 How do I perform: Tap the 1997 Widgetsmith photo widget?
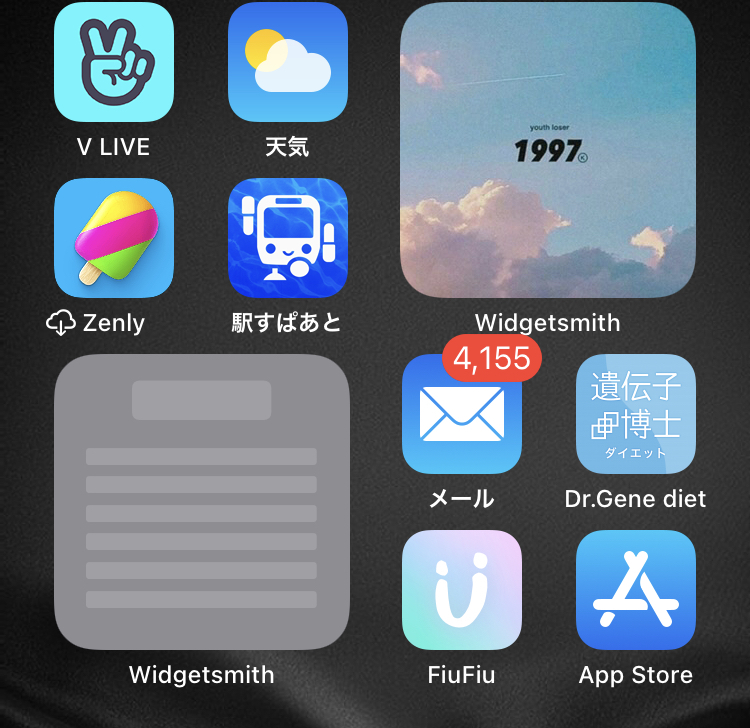547,150
